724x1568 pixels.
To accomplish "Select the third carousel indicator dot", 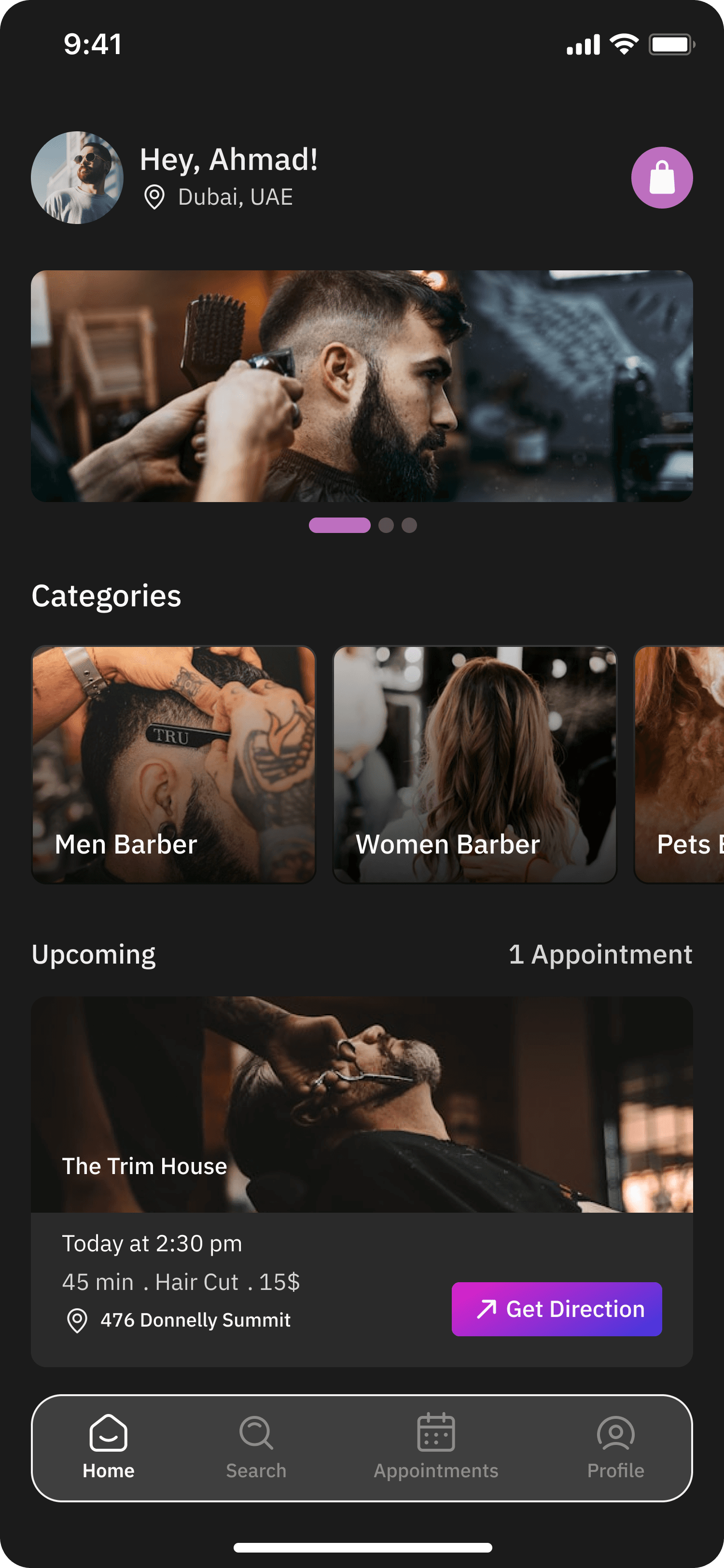I will point(409,525).
